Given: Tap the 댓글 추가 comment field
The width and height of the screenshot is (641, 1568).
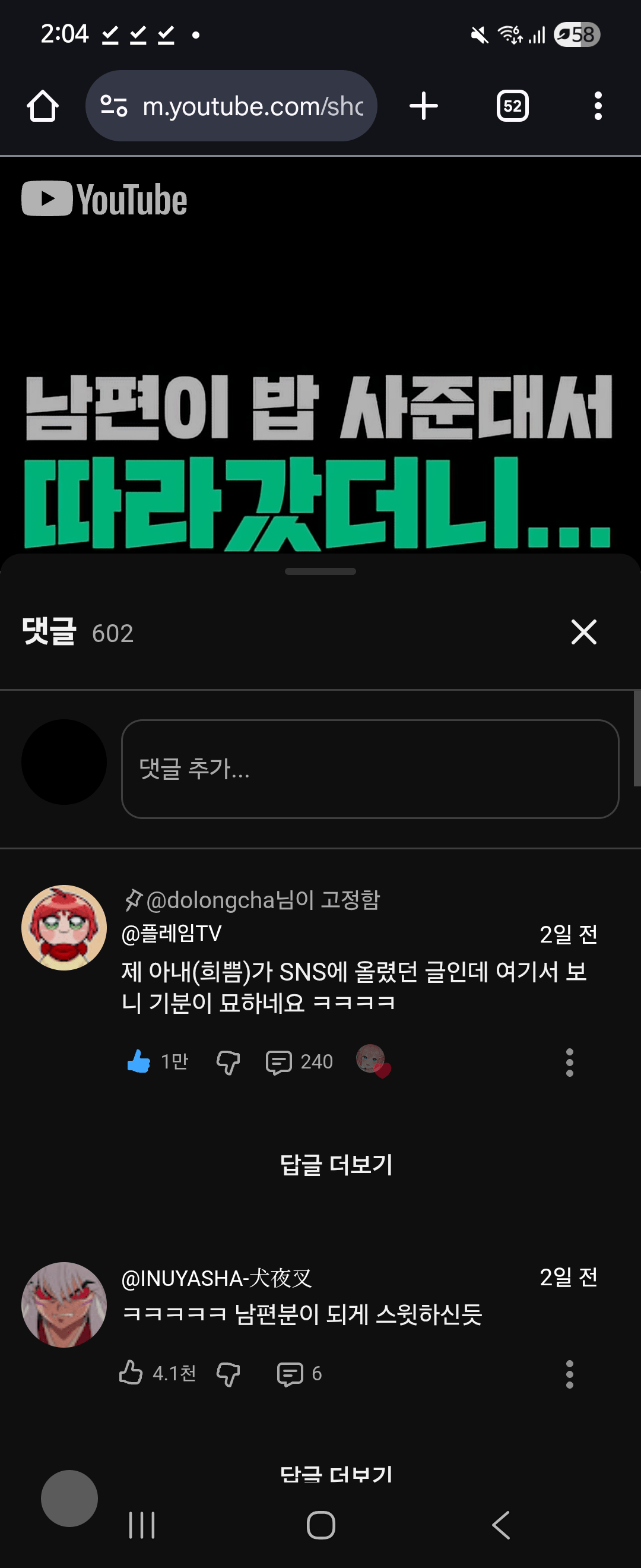Looking at the screenshot, I should [x=370, y=769].
